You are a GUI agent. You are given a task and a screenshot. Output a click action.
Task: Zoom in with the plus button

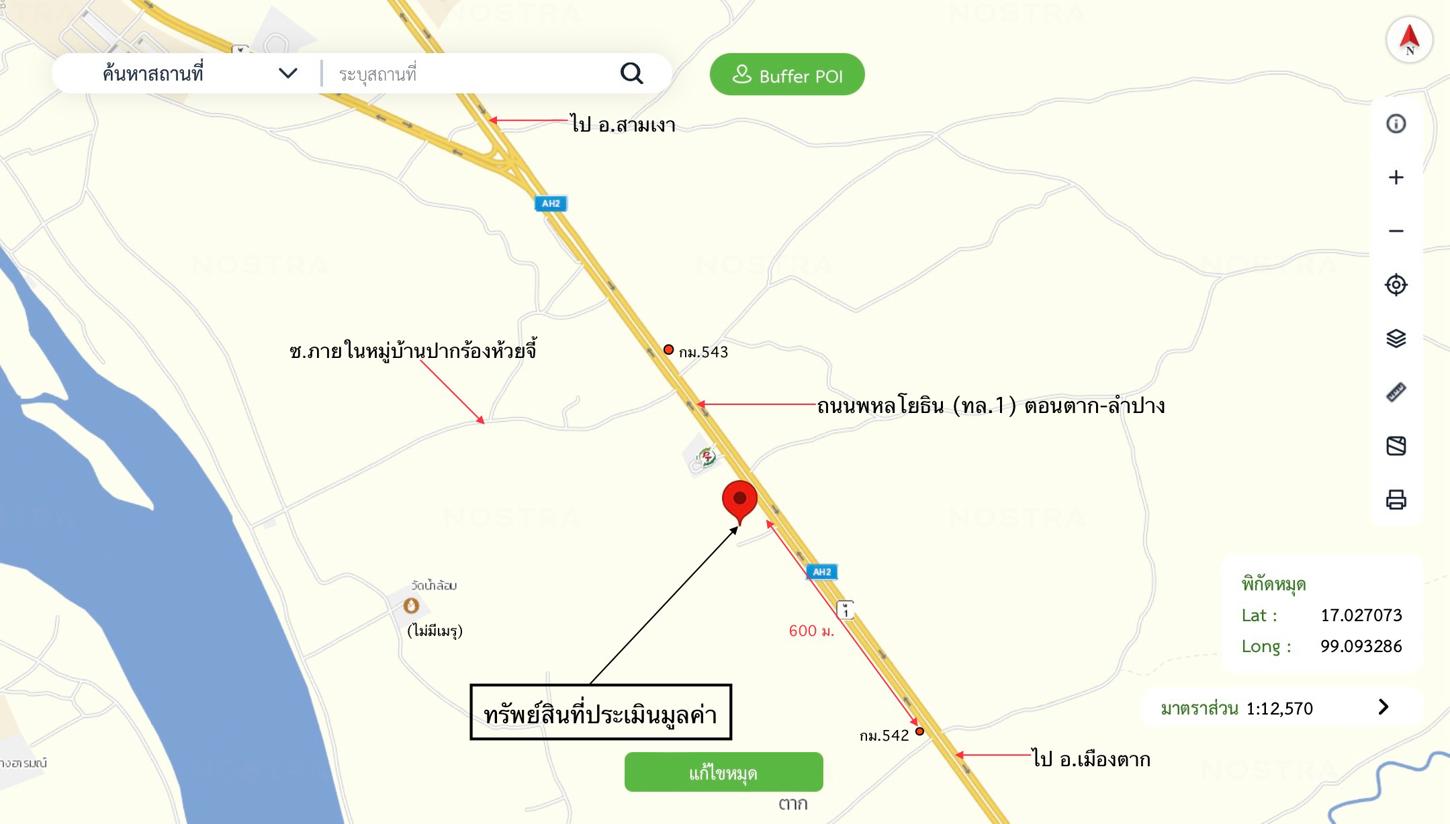click(1396, 177)
